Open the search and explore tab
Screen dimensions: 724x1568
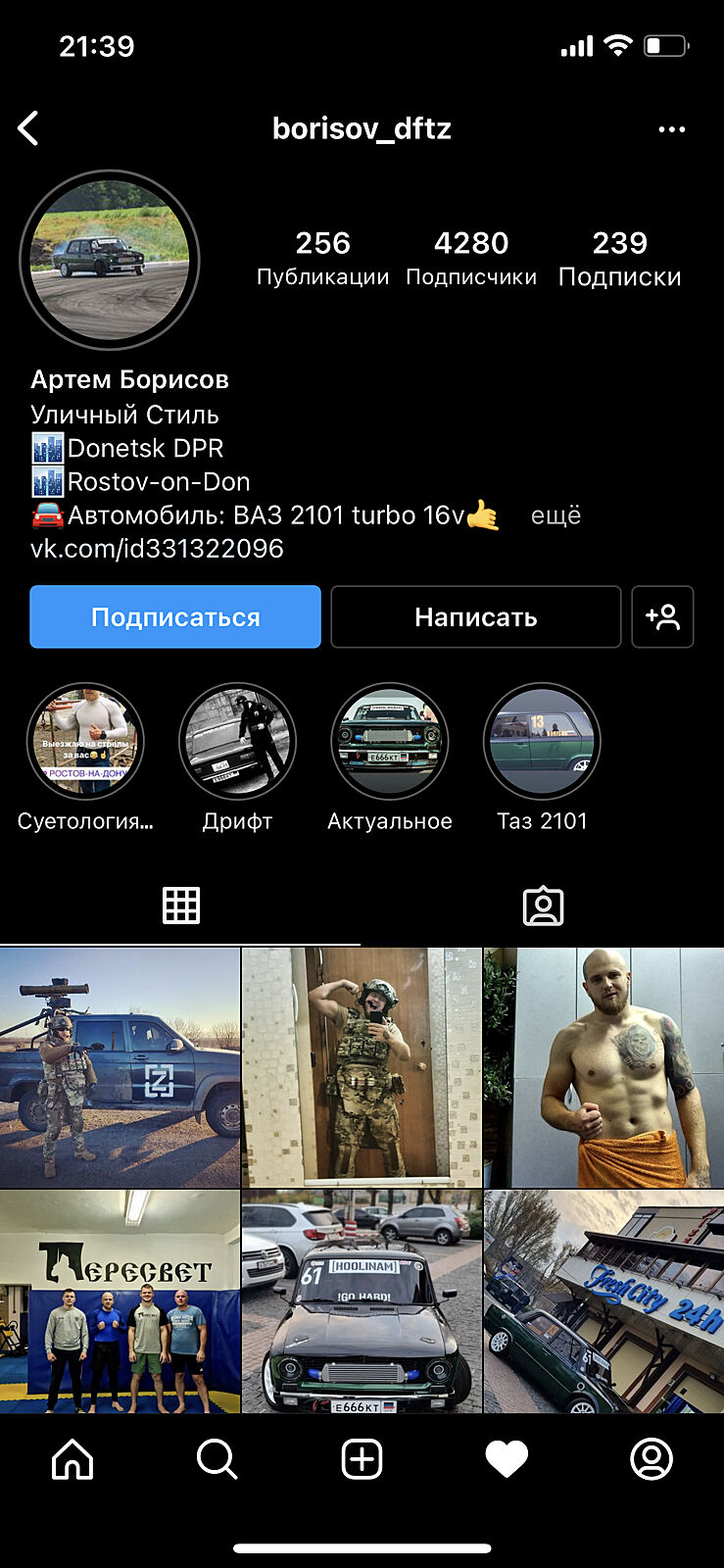(x=217, y=1459)
